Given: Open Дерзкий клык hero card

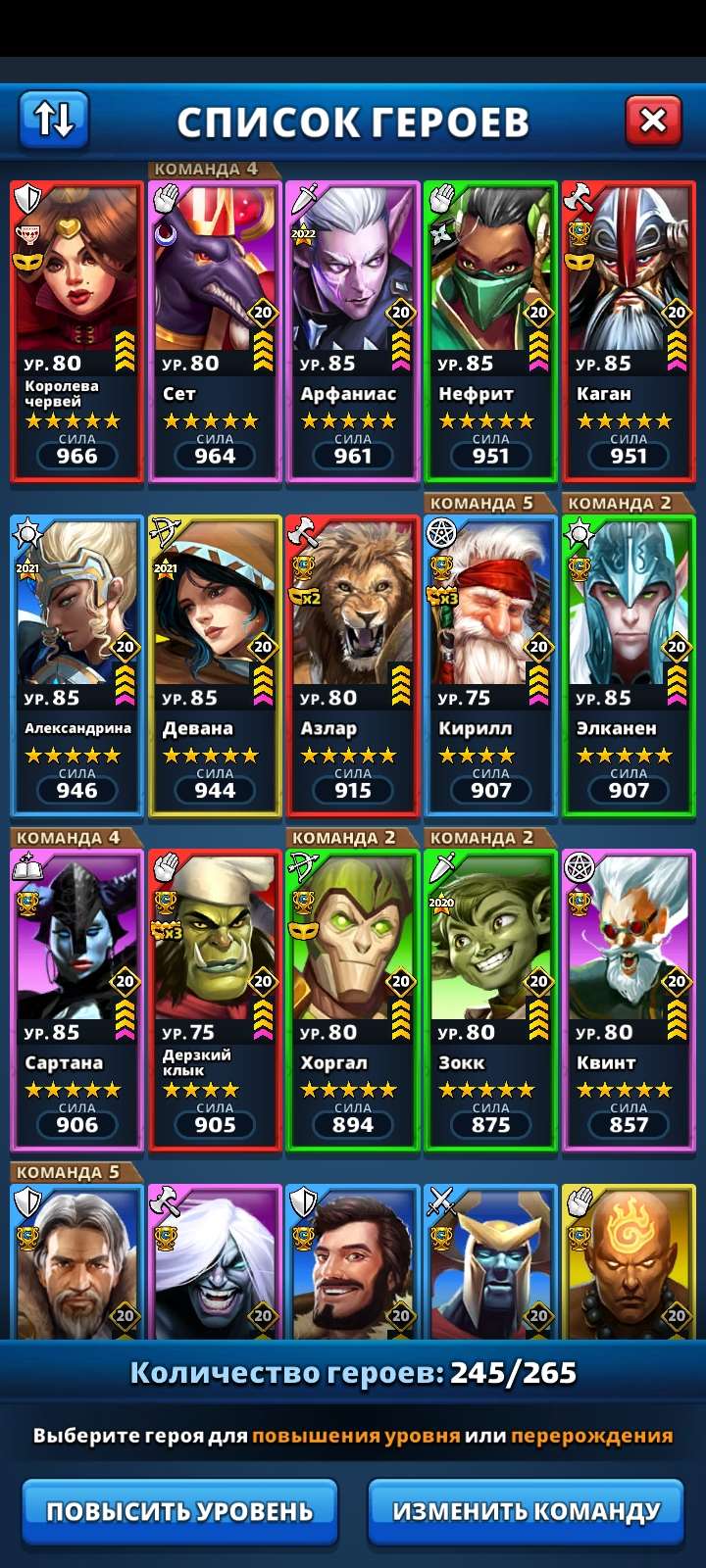Looking at the screenshot, I should click(x=215, y=1000).
